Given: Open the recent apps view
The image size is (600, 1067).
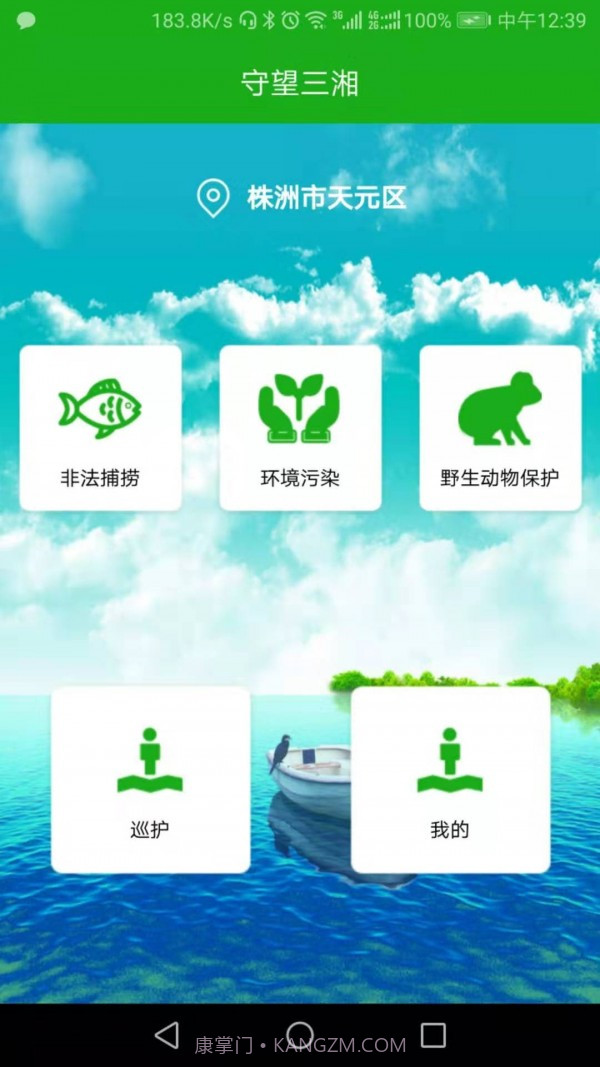Looking at the screenshot, I should pos(433,1035).
